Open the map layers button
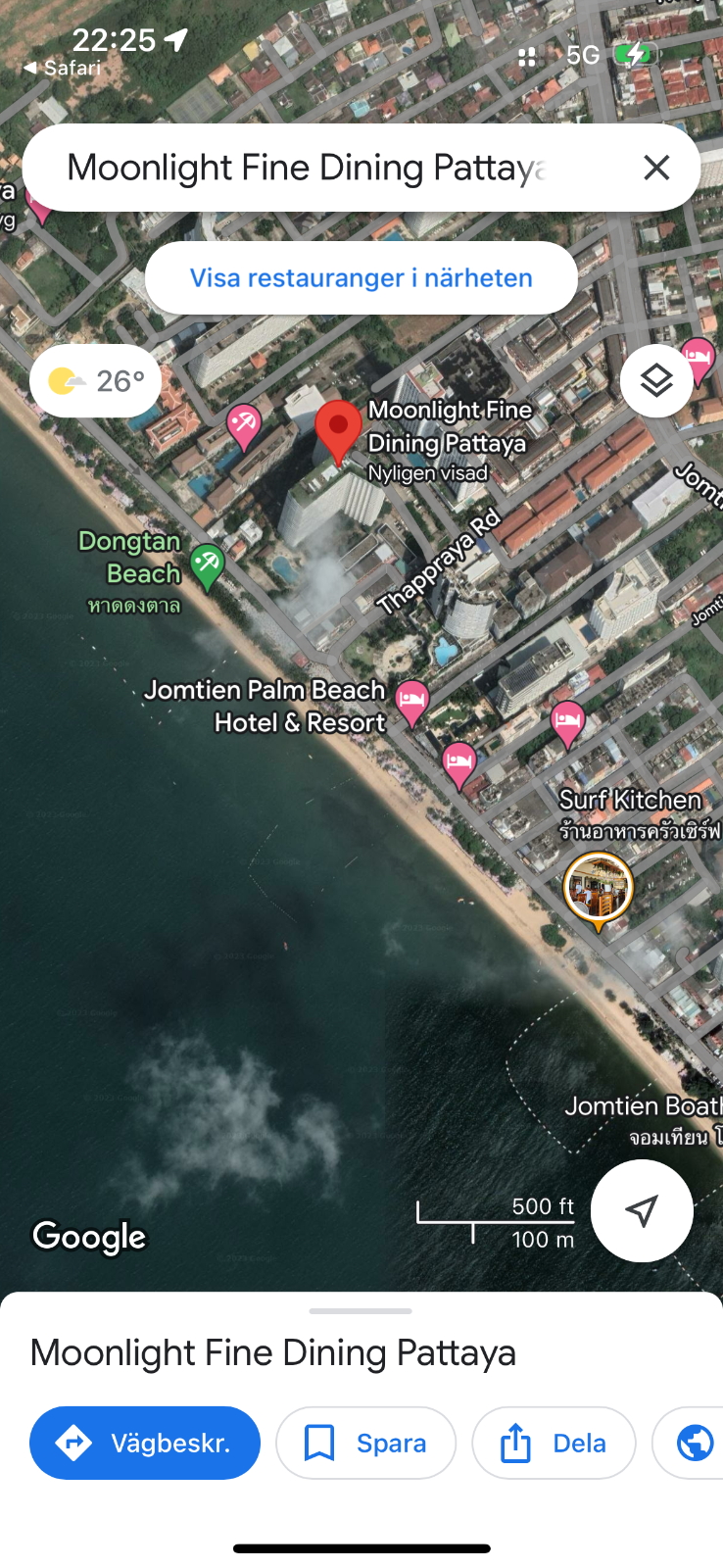723x1568 pixels. pos(656,380)
